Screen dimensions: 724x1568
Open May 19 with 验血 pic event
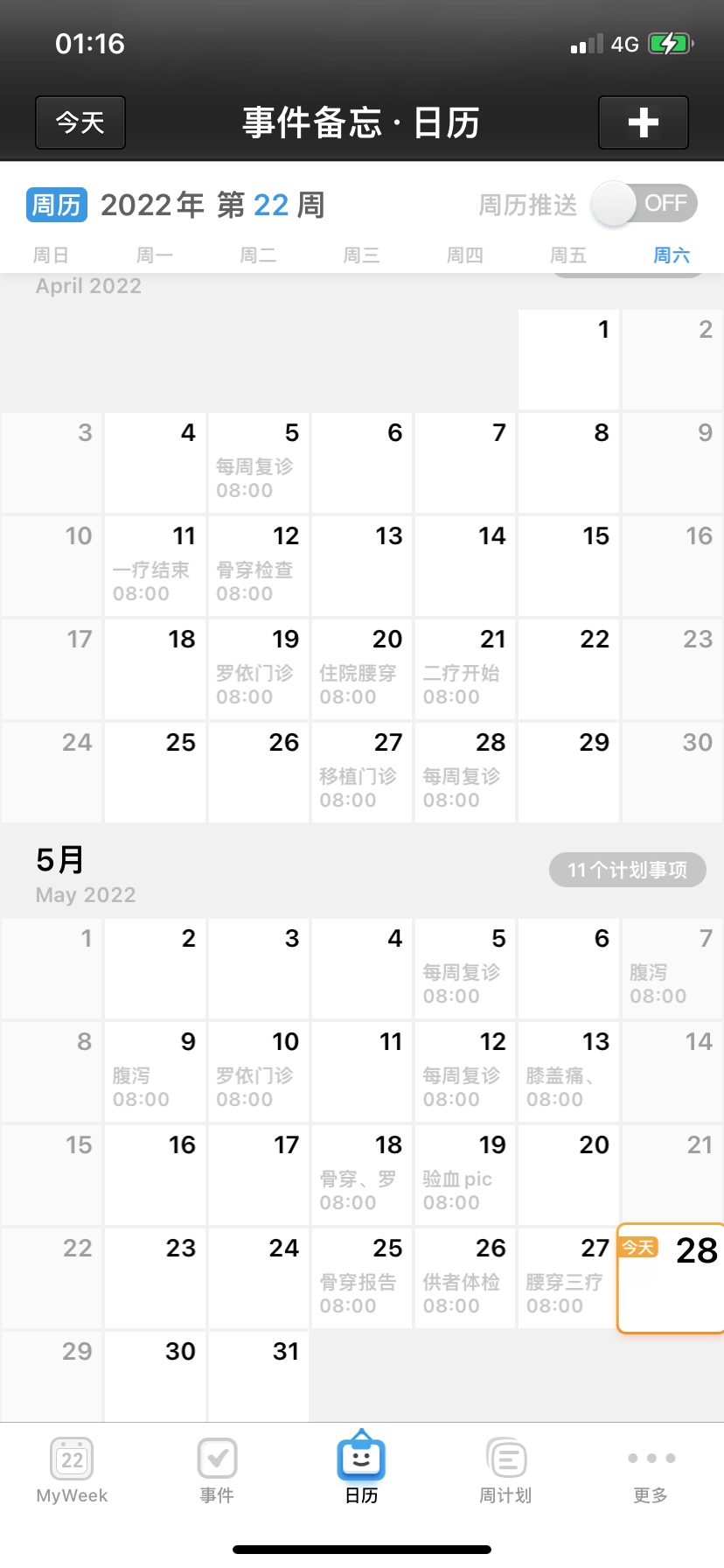[x=464, y=1174]
